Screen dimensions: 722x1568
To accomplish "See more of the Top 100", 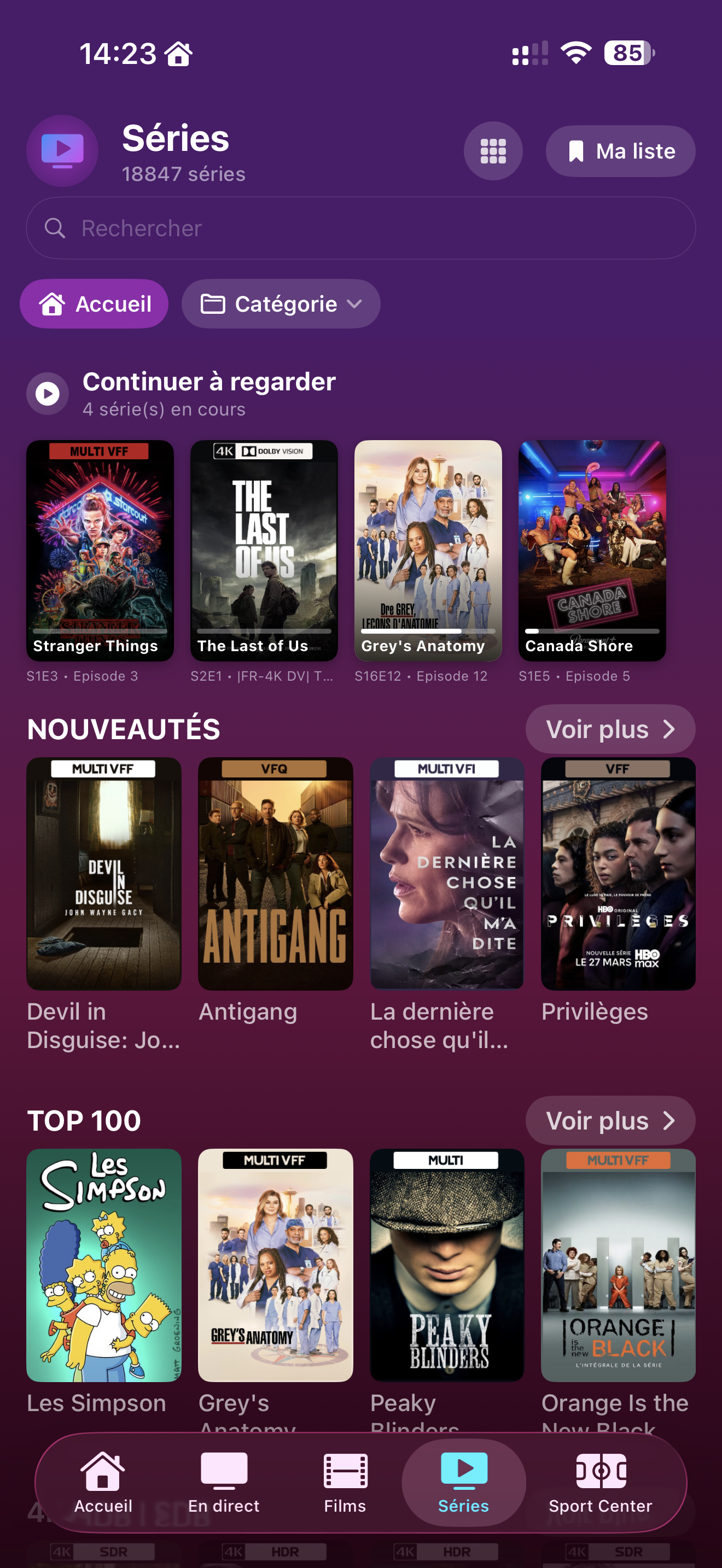I will tap(610, 1121).
